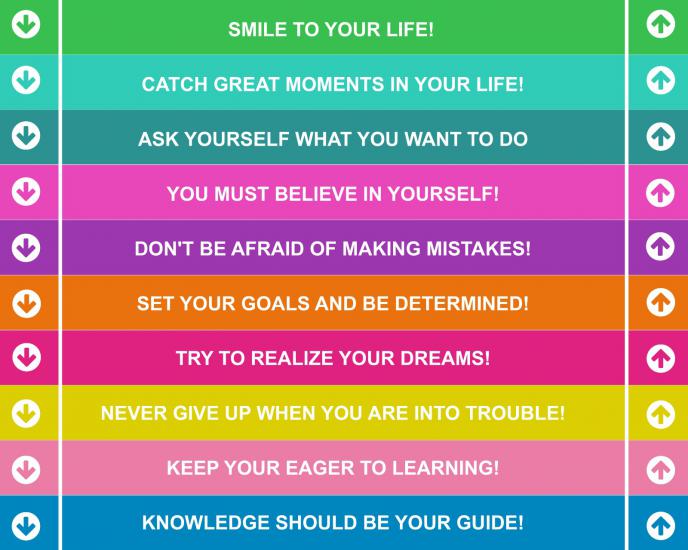Move 'Keep your eager to learning!' up
Viewport: 688px width, 550px height.
click(661, 468)
